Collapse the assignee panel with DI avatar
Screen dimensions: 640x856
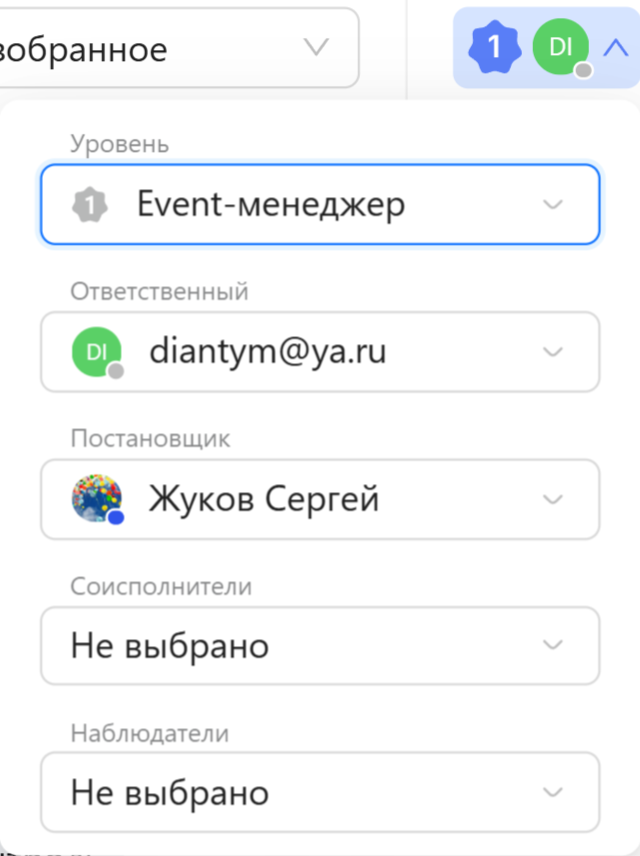(616, 47)
